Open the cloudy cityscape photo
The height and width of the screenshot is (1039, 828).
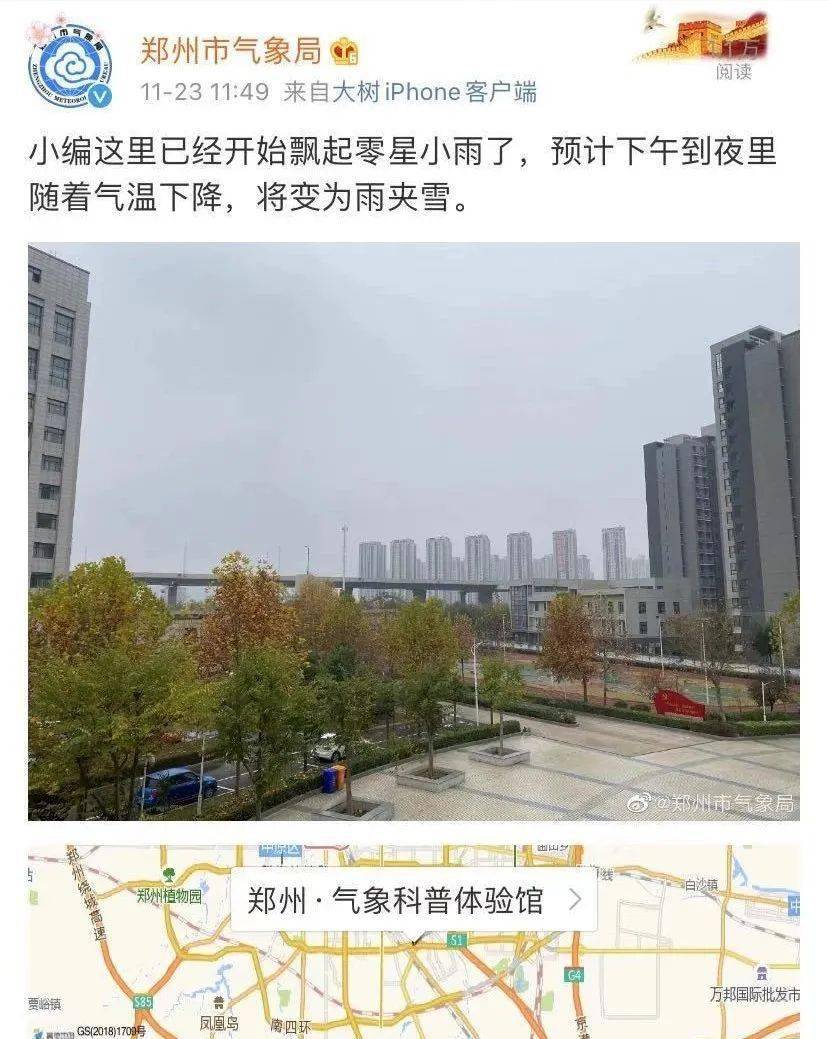(x=414, y=530)
